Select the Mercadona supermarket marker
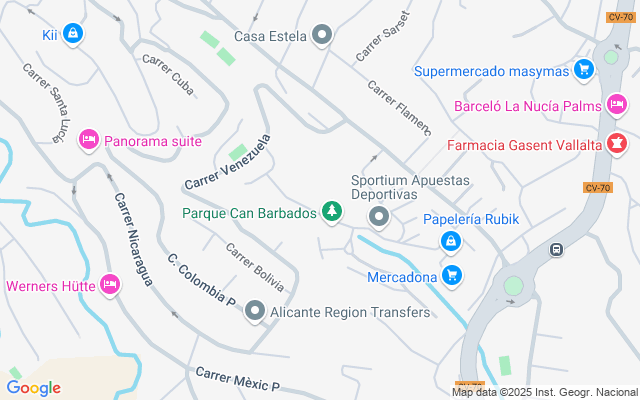 452,275
